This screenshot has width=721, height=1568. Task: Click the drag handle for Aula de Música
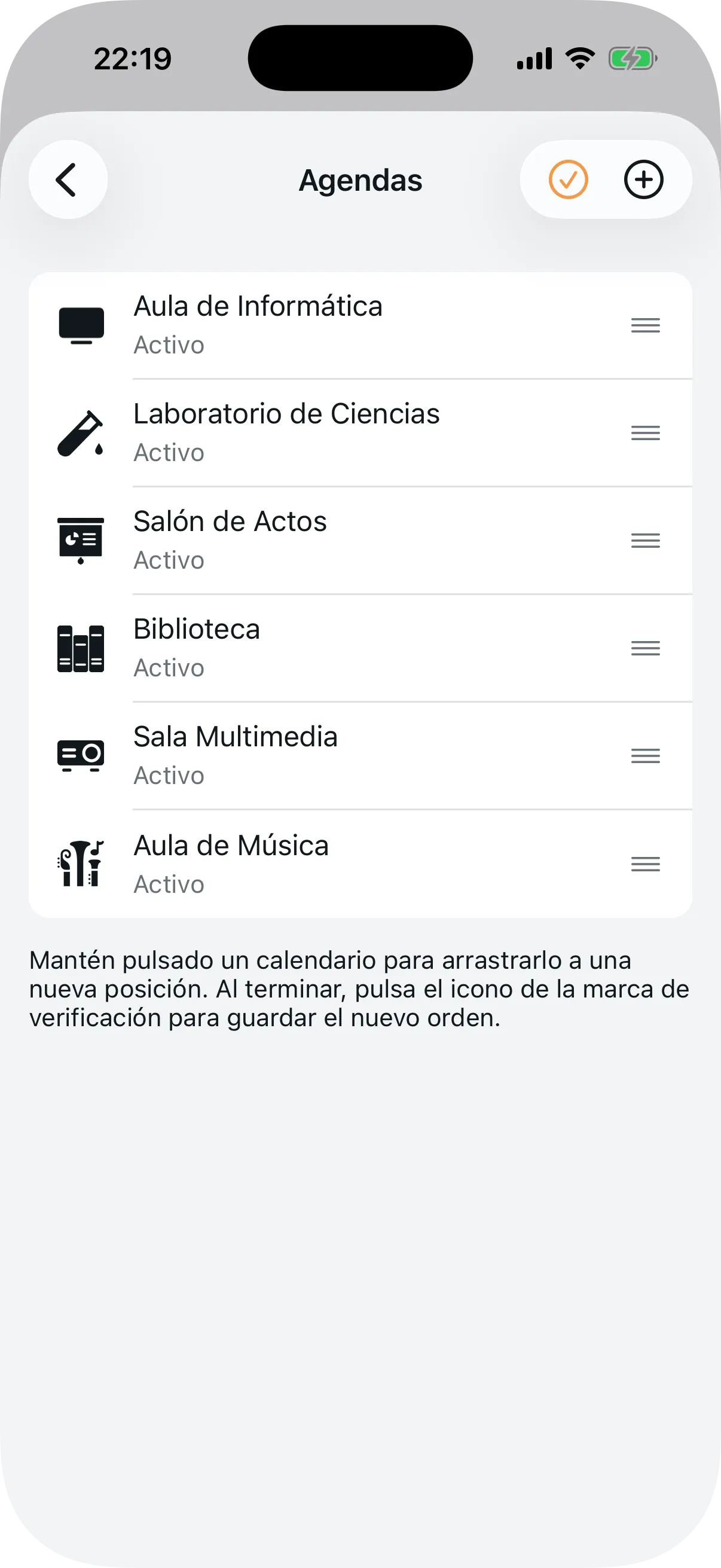pos(645,864)
